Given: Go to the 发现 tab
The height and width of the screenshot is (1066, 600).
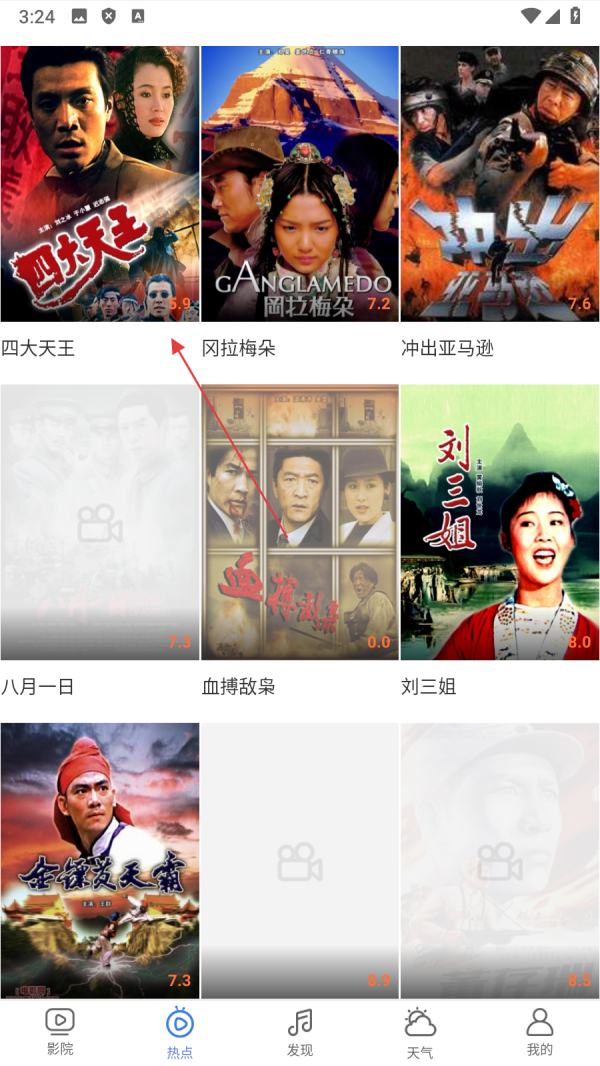Looking at the screenshot, I should tap(300, 1032).
